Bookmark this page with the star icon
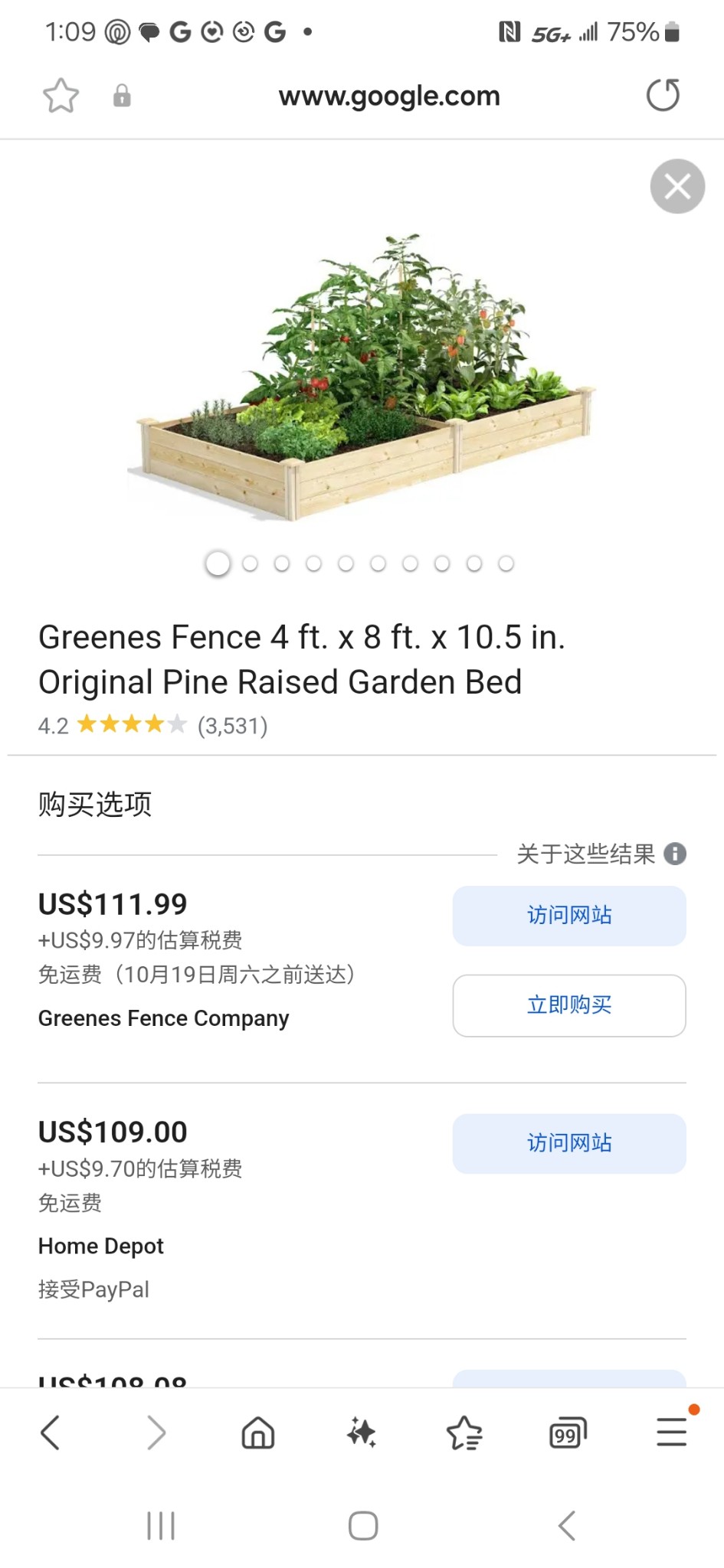The width and height of the screenshot is (724, 1568). (x=61, y=96)
